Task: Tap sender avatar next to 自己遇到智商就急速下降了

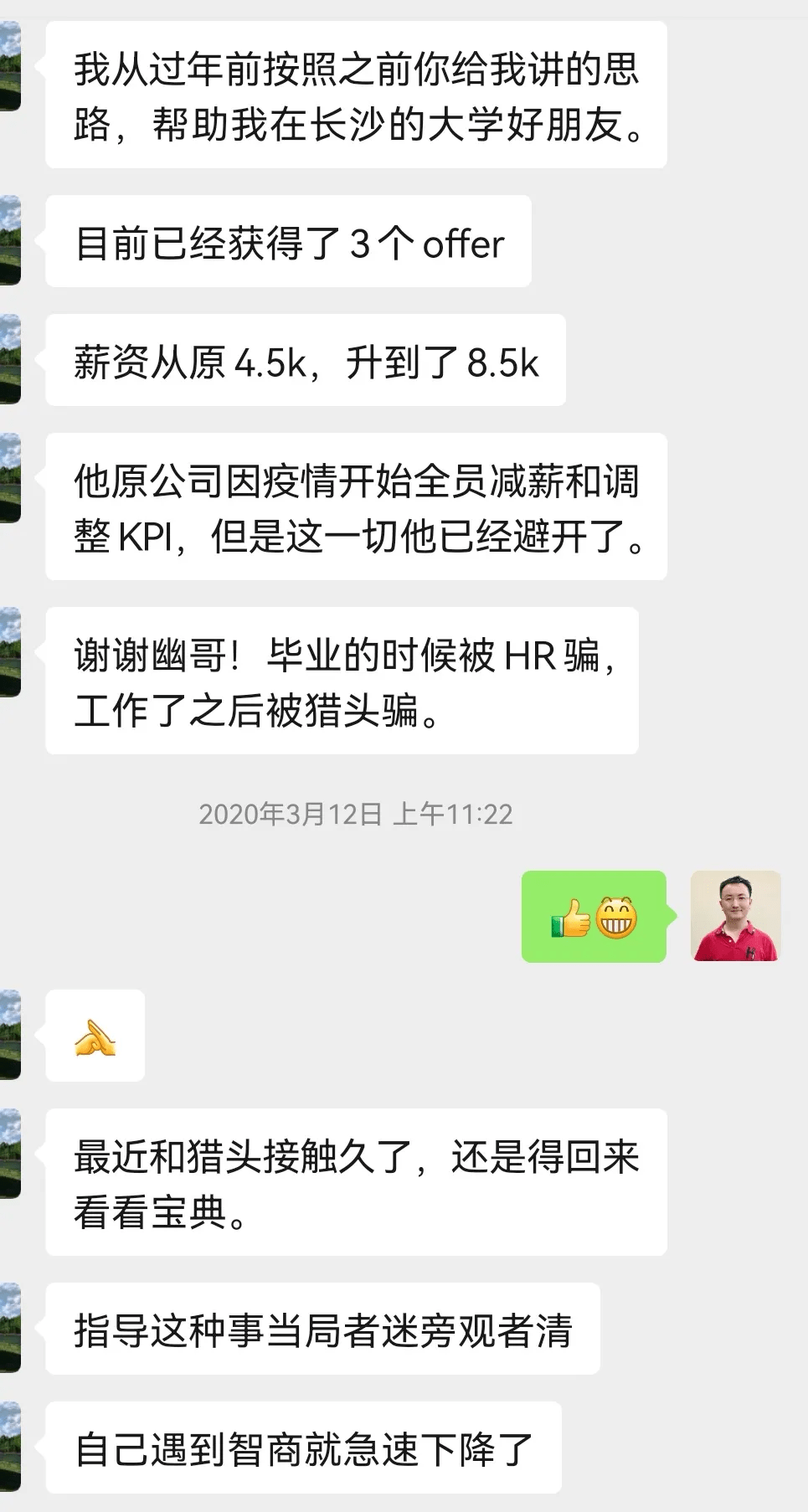Action: pos(9,1448)
